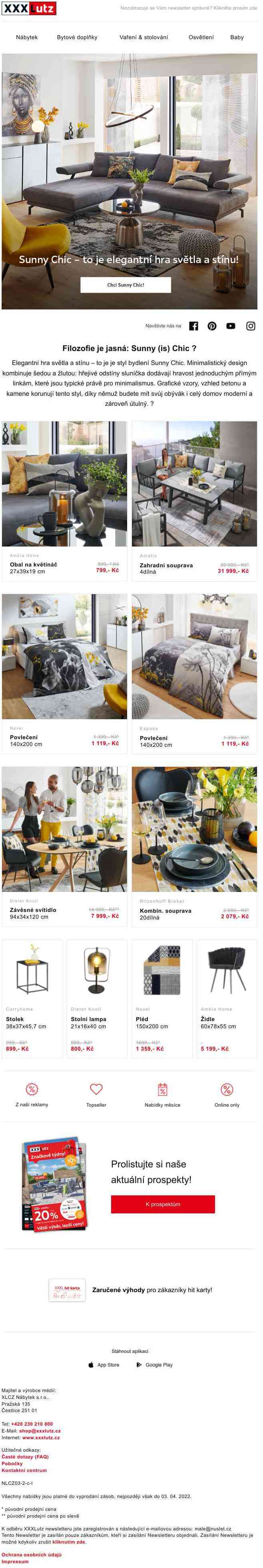Visit the Facebook page
This screenshot has height=1568, width=263.
pos(193,326)
